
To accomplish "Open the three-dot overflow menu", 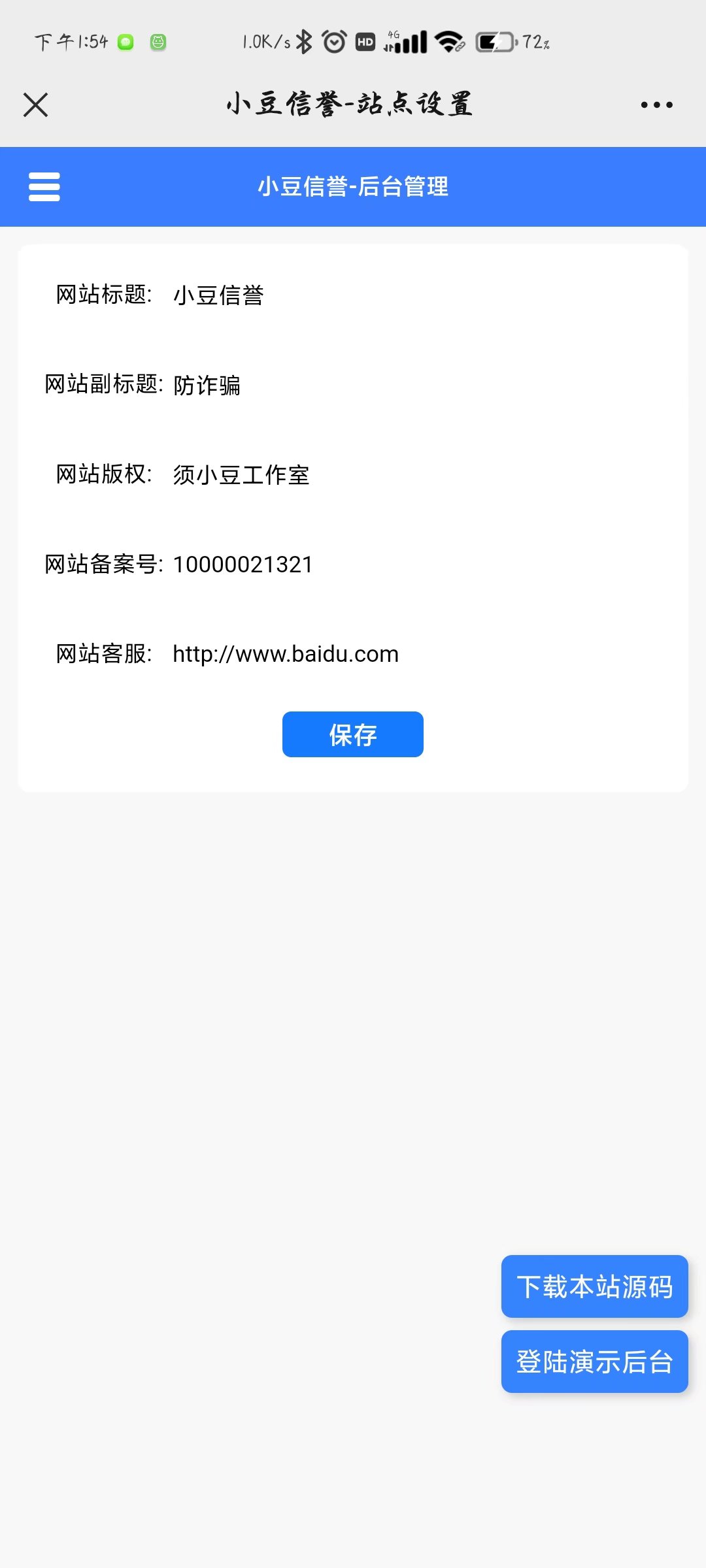I will point(656,105).
